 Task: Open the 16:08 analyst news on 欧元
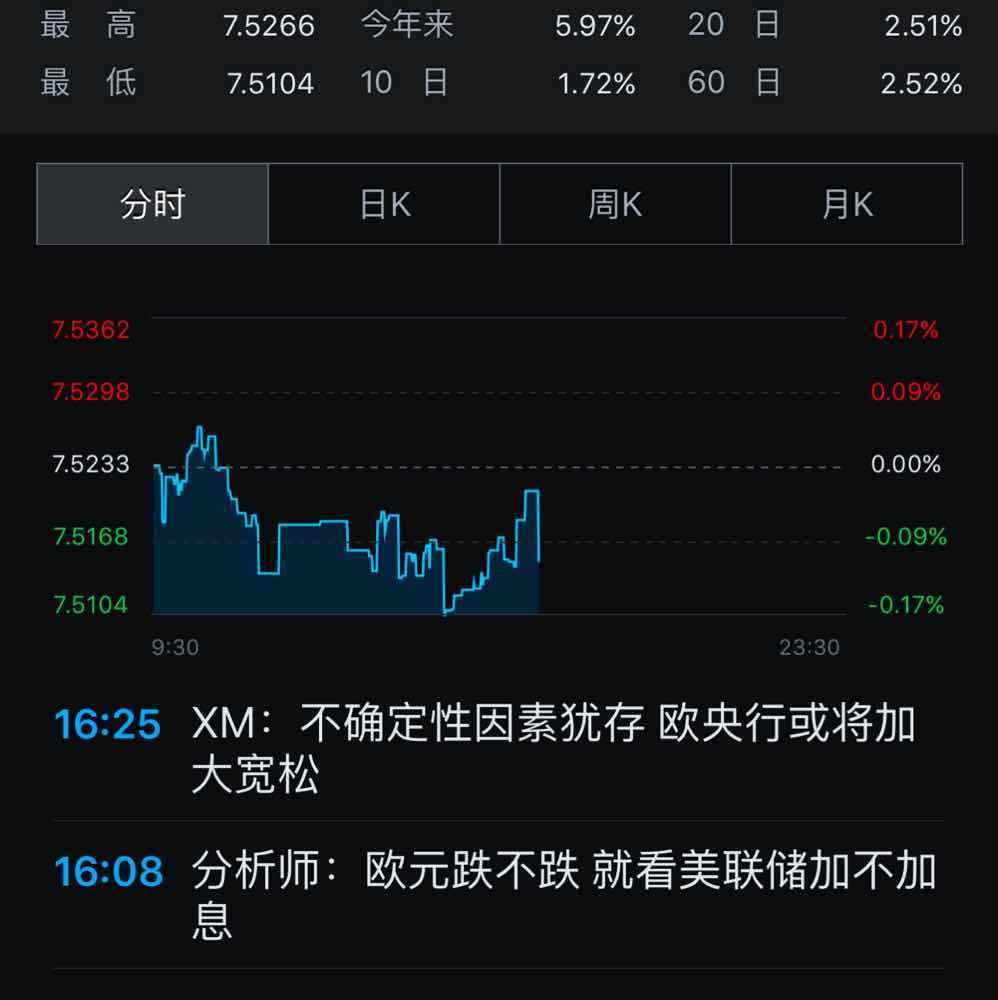click(x=563, y=894)
